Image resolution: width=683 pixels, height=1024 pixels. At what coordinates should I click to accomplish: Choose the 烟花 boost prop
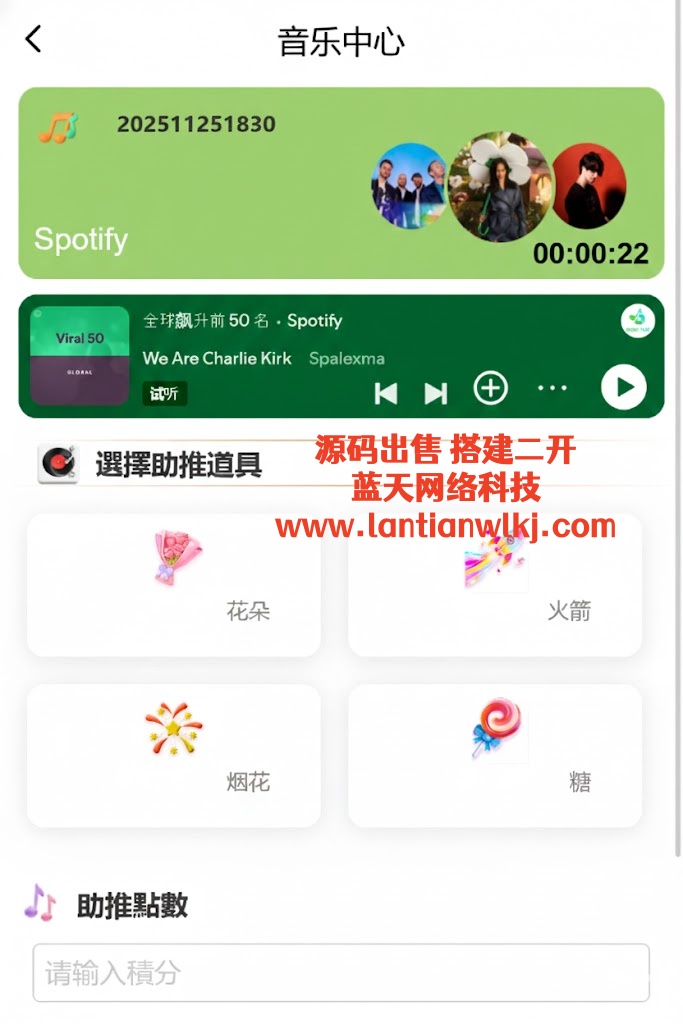point(174,755)
